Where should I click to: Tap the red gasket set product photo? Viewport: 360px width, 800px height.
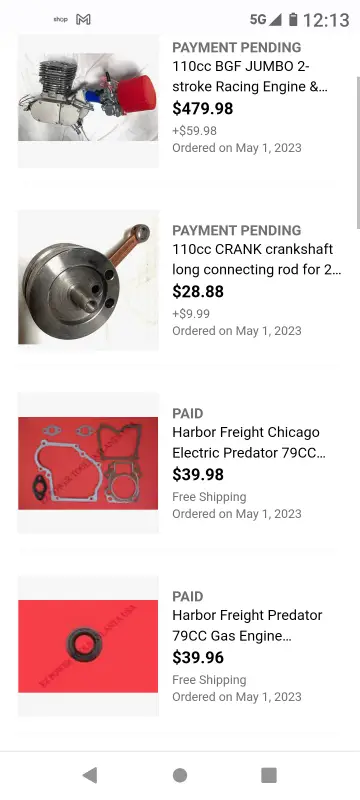(88, 463)
